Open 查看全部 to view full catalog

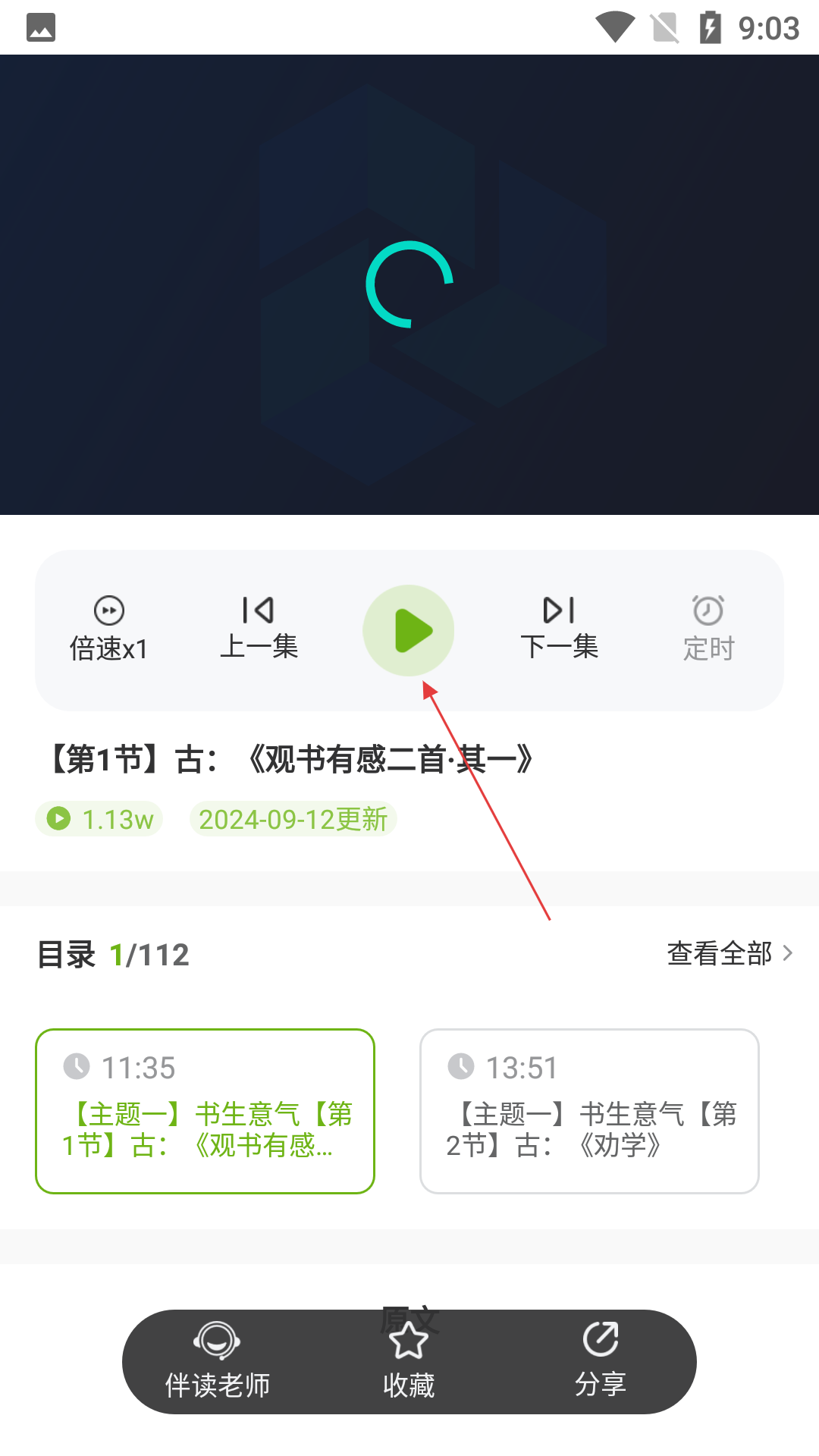[x=729, y=953]
